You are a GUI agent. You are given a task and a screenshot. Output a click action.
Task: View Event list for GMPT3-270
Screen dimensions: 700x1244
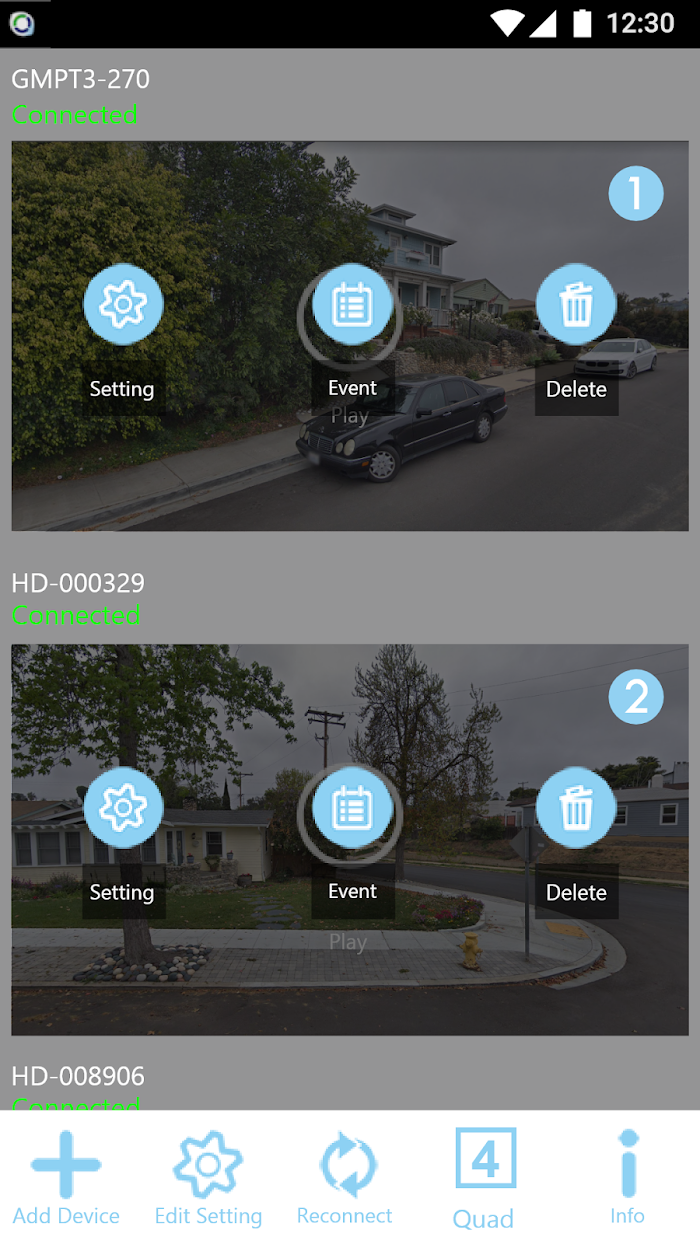(x=352, y=305)
